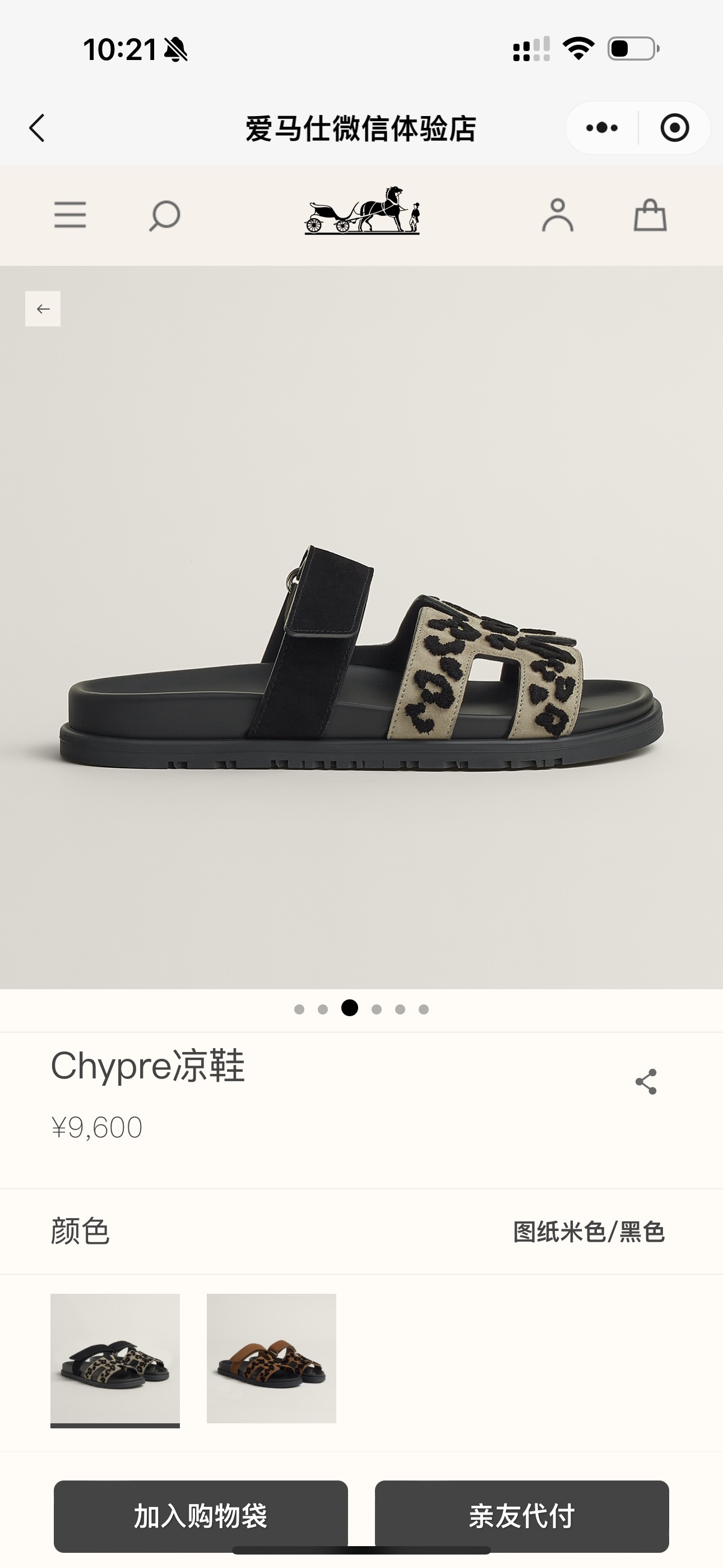723x1568 pixels.
Task: Go back from the Hermès WeChat store page
Action: pos(37,128)
